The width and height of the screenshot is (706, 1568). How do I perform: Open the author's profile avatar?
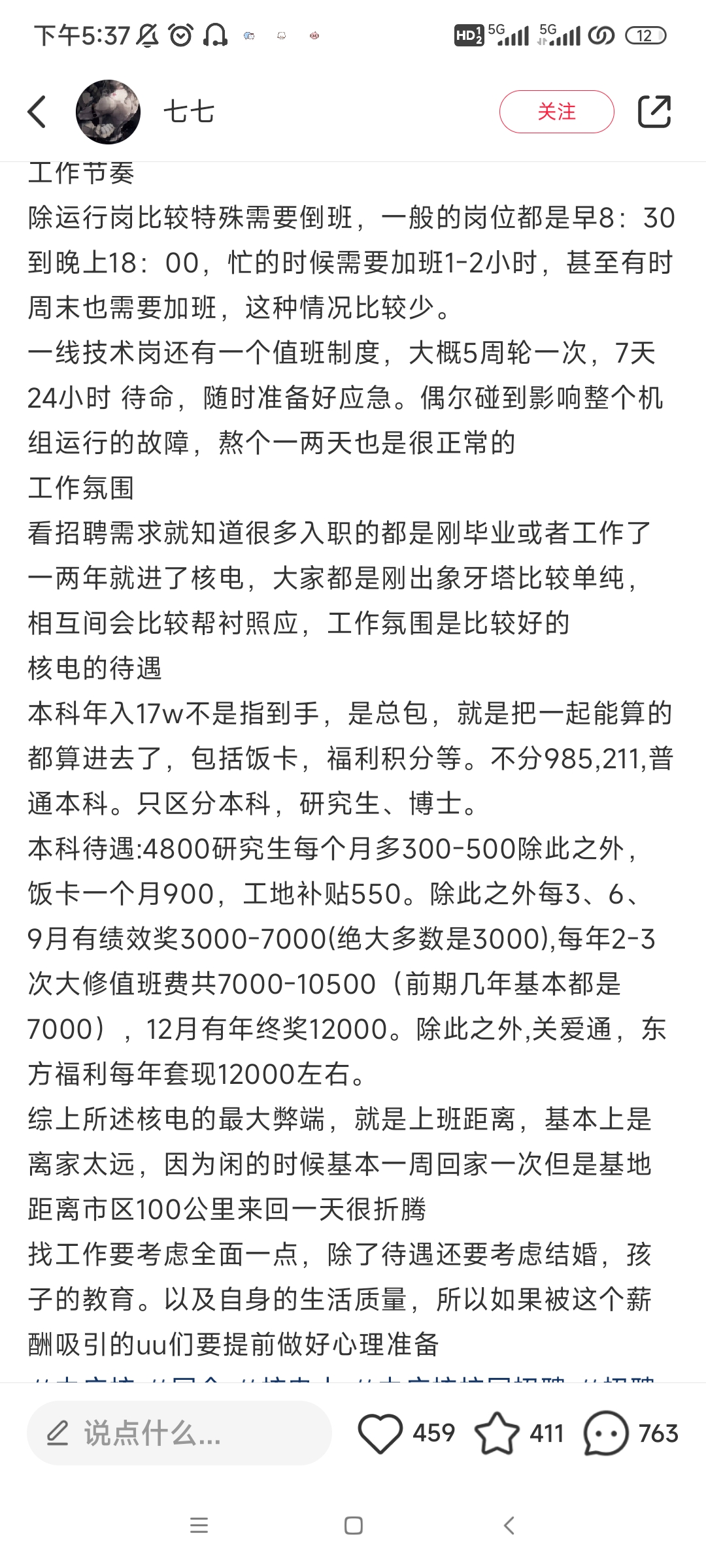coord(109,111)
